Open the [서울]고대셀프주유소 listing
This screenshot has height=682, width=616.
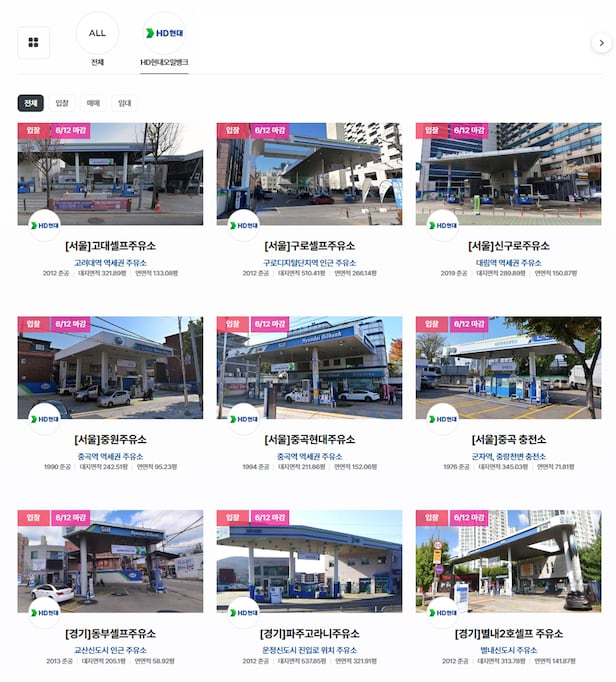pos(110,246)
